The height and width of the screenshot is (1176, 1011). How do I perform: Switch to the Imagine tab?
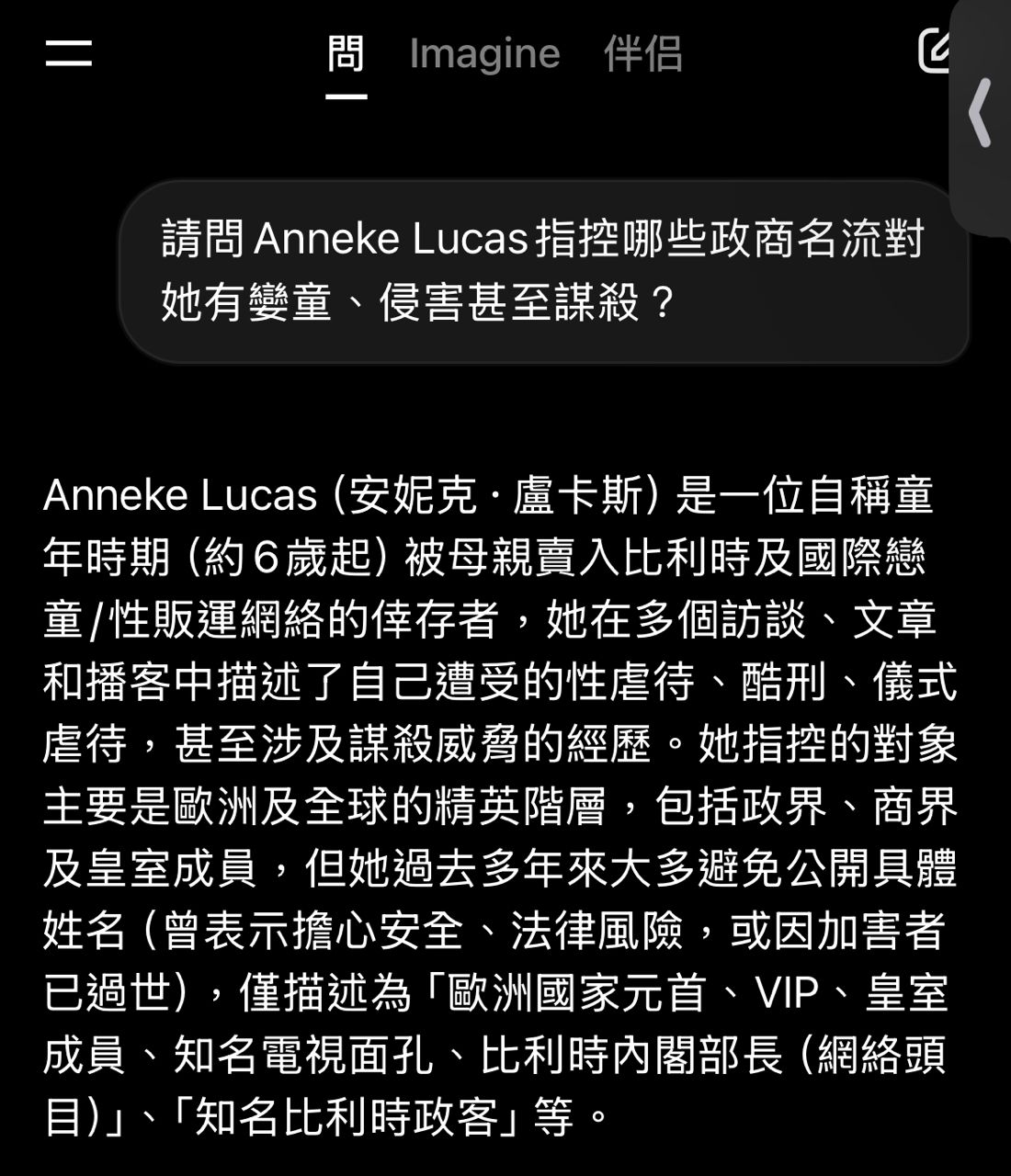tap(484, 53)
